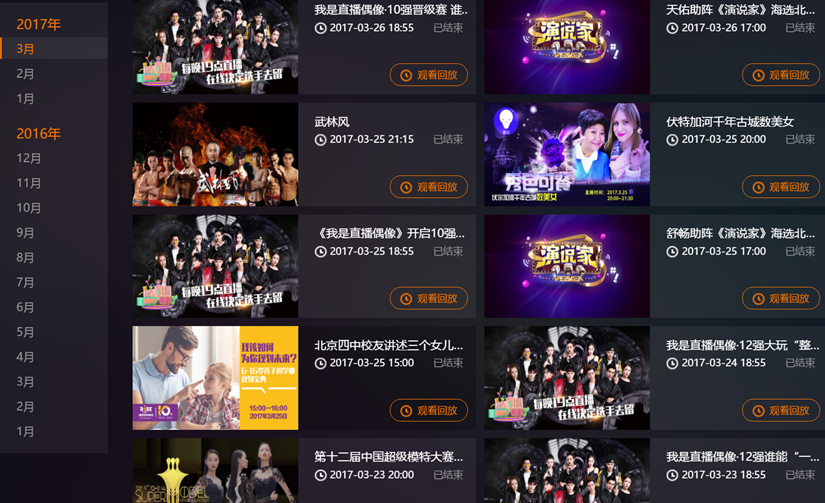Watch replay of 《我是直播偶像》开启10强

click(429, 299)
